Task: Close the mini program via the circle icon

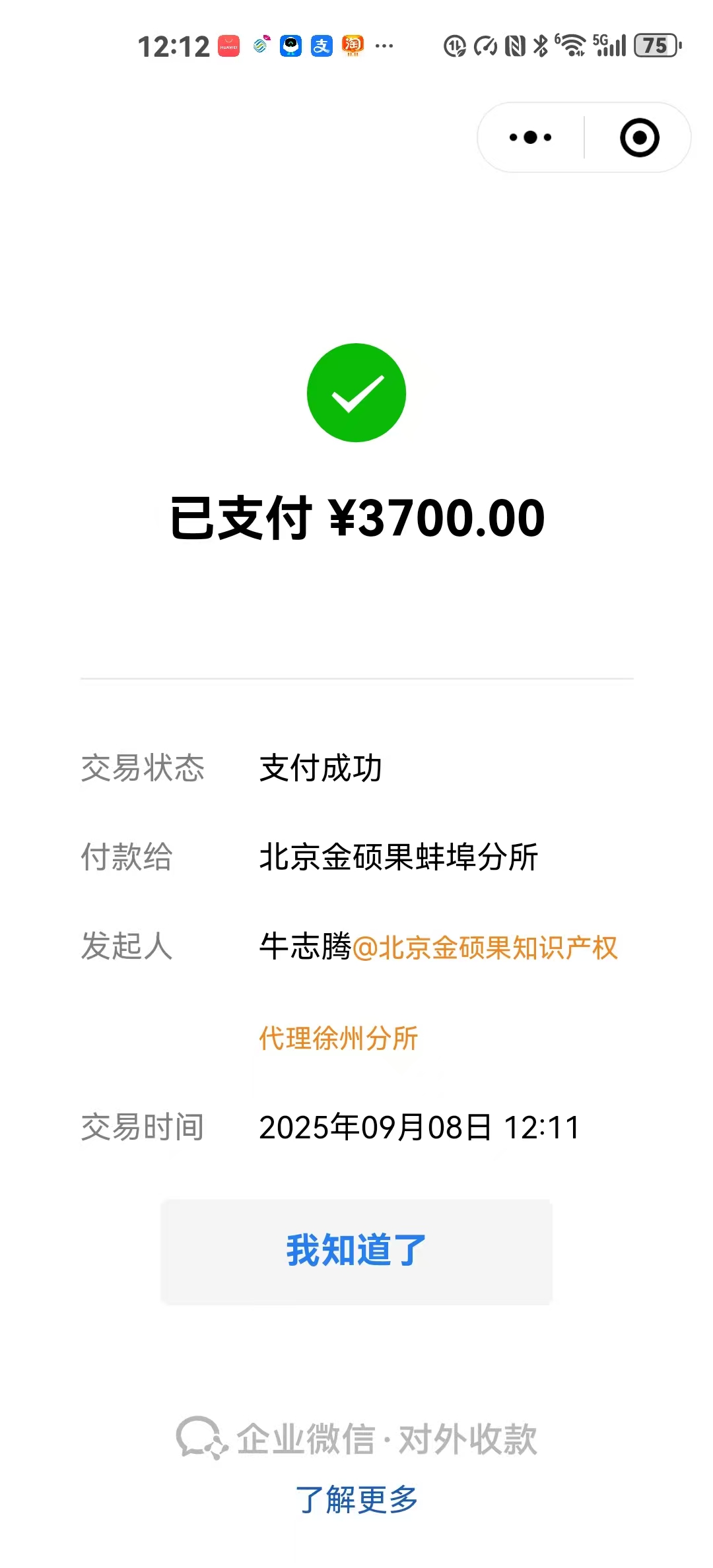Action: 639,137
